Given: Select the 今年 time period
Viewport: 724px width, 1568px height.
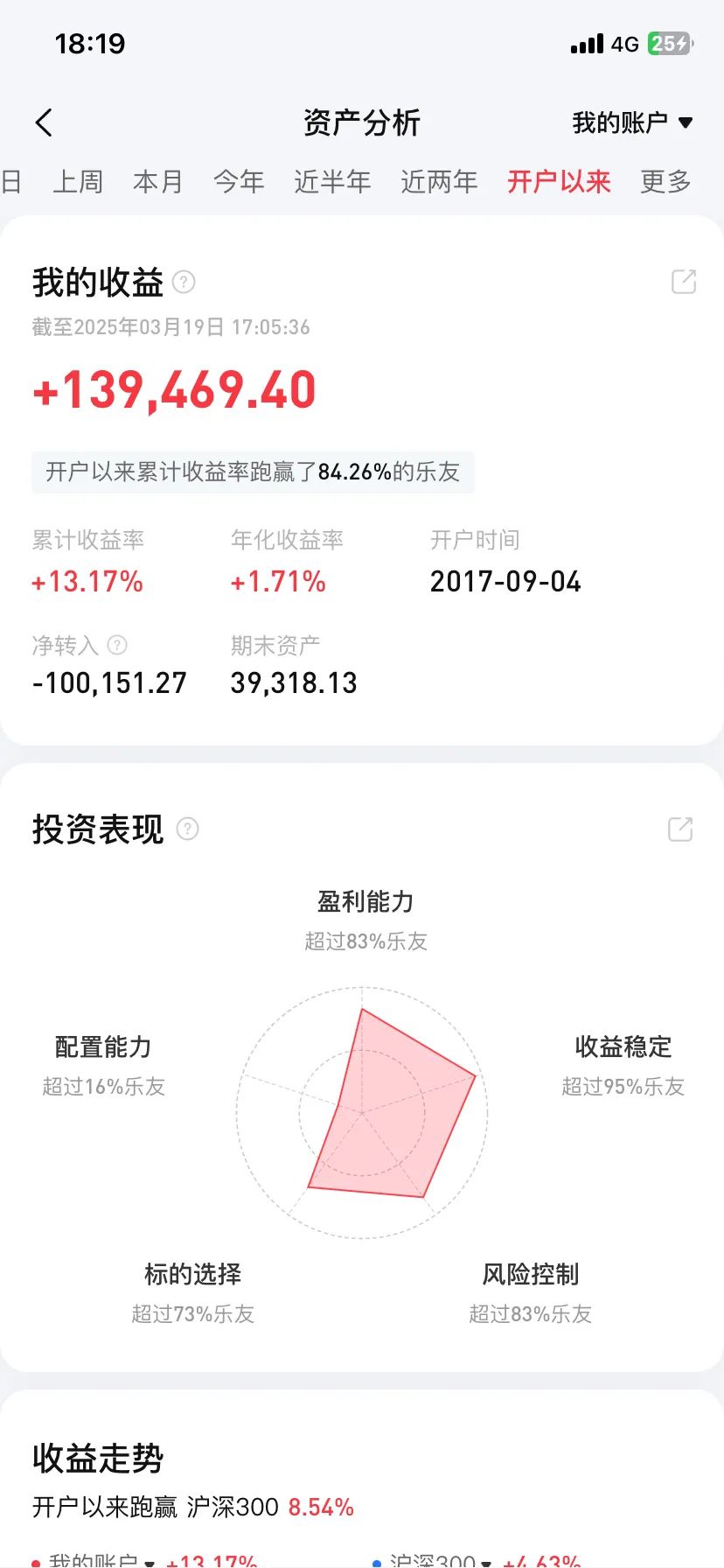Looking at the screenshot, I should 238,182.
